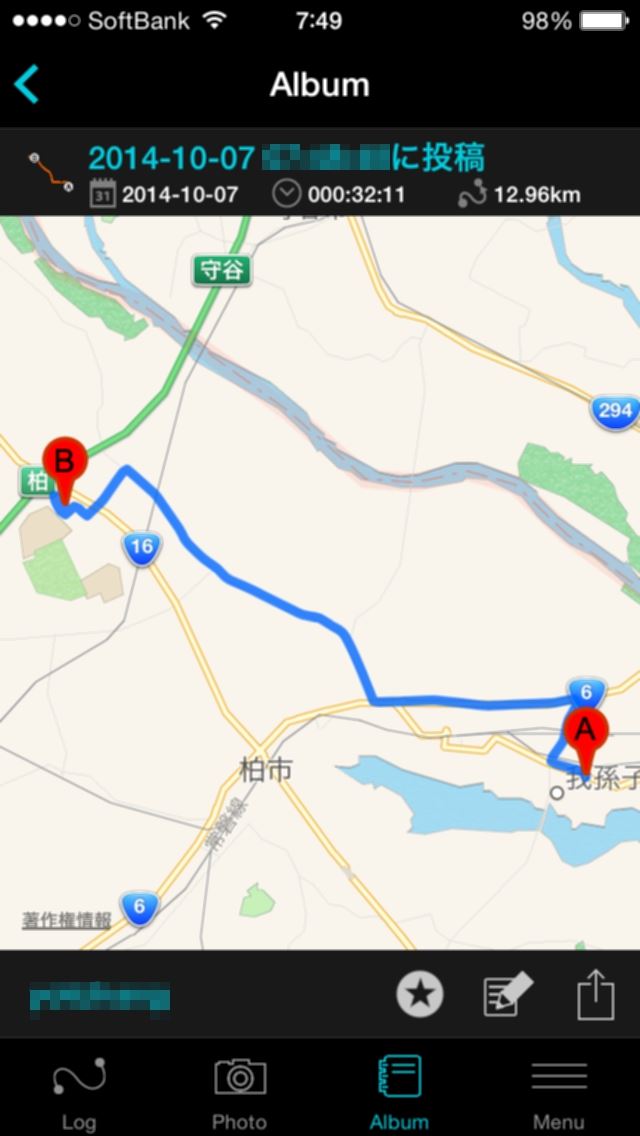Share this route log

(x=595, y=995)
